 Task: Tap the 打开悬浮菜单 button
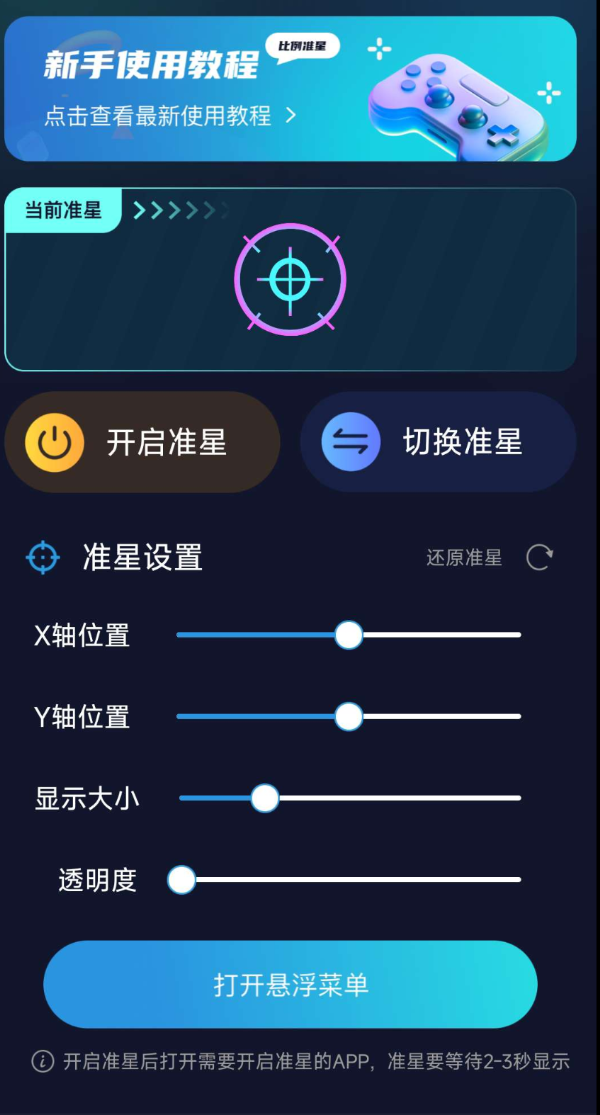coord(290,985)
